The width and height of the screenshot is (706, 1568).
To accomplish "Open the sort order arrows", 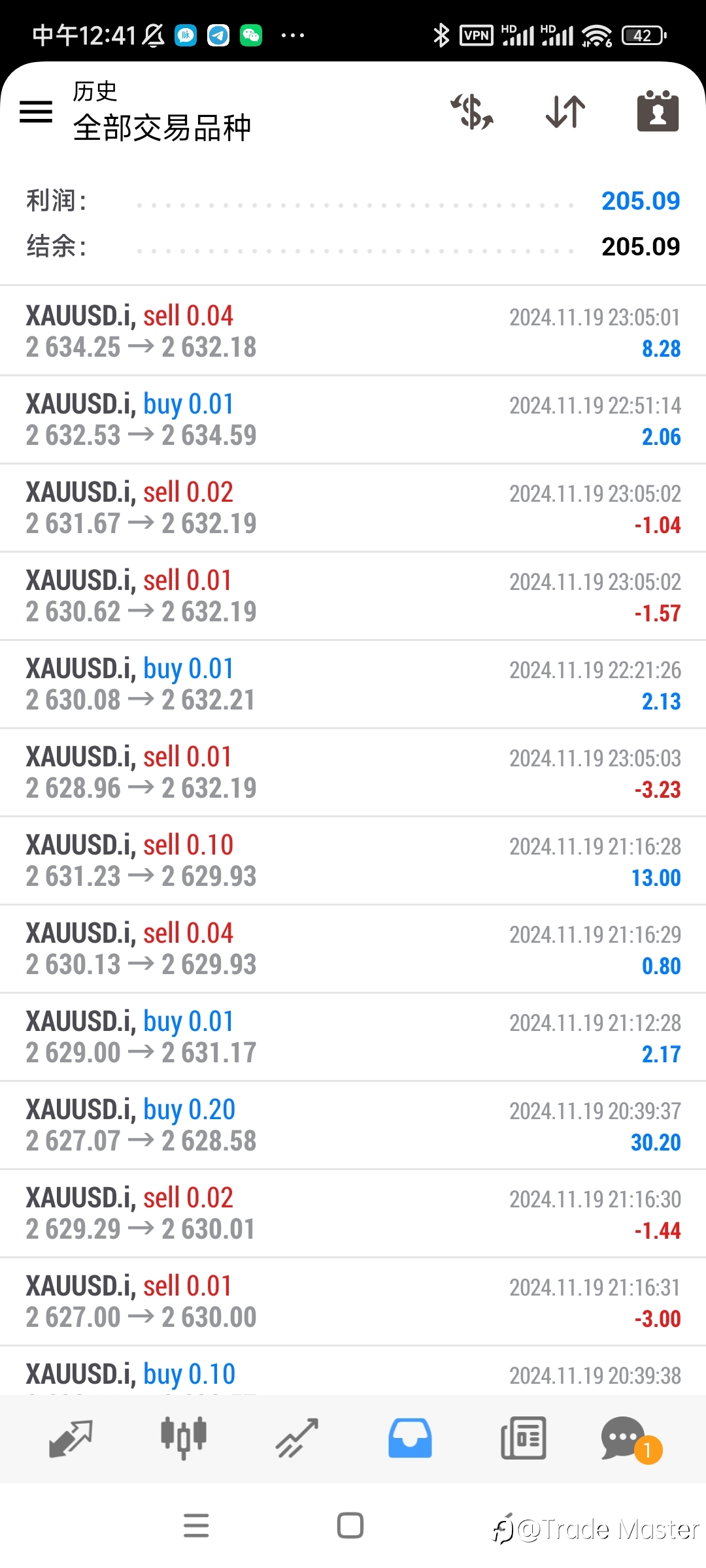I will click(x=565, y=112).
